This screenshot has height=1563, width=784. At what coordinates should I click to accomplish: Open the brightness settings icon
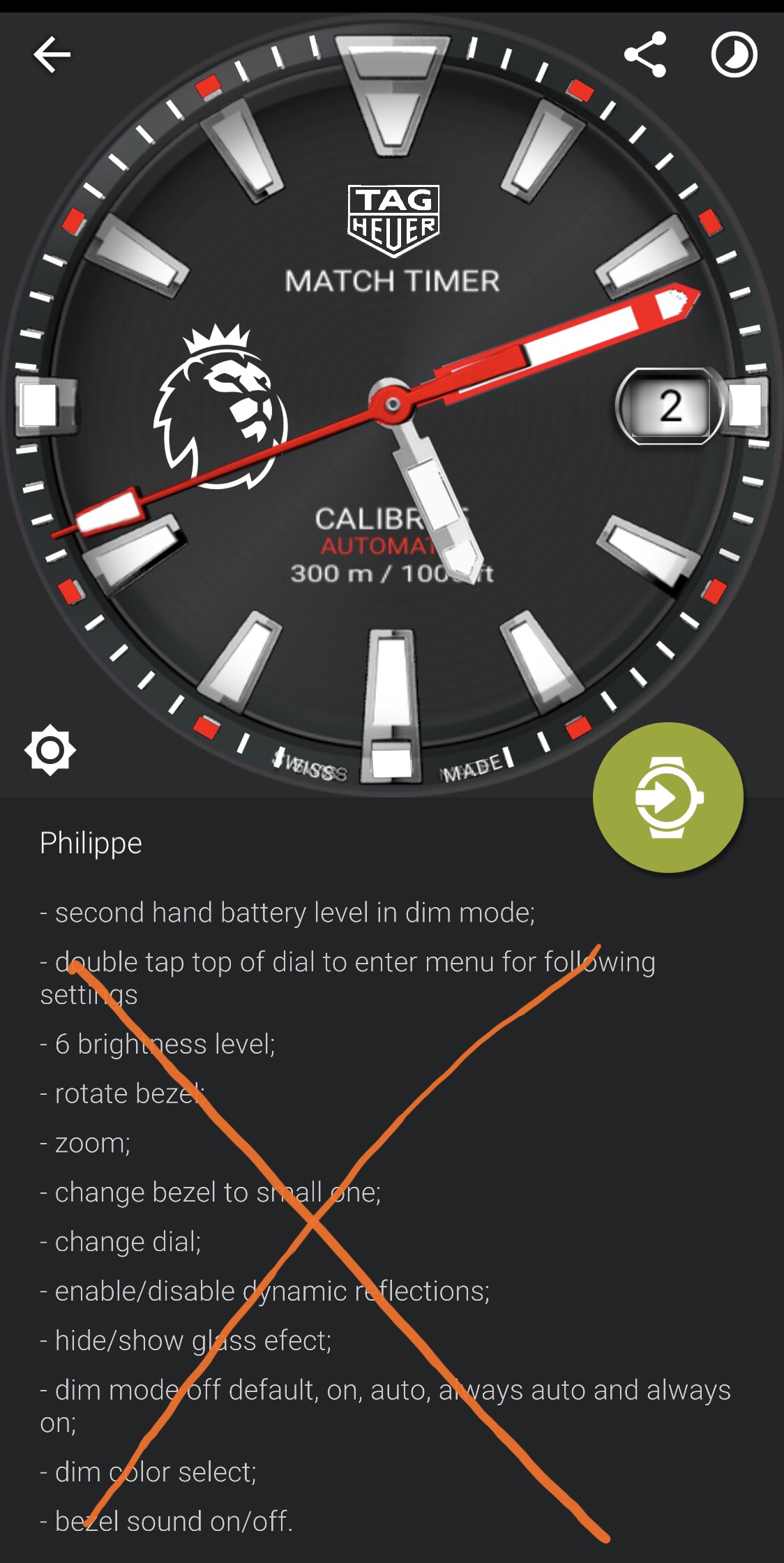coord(50,750)
